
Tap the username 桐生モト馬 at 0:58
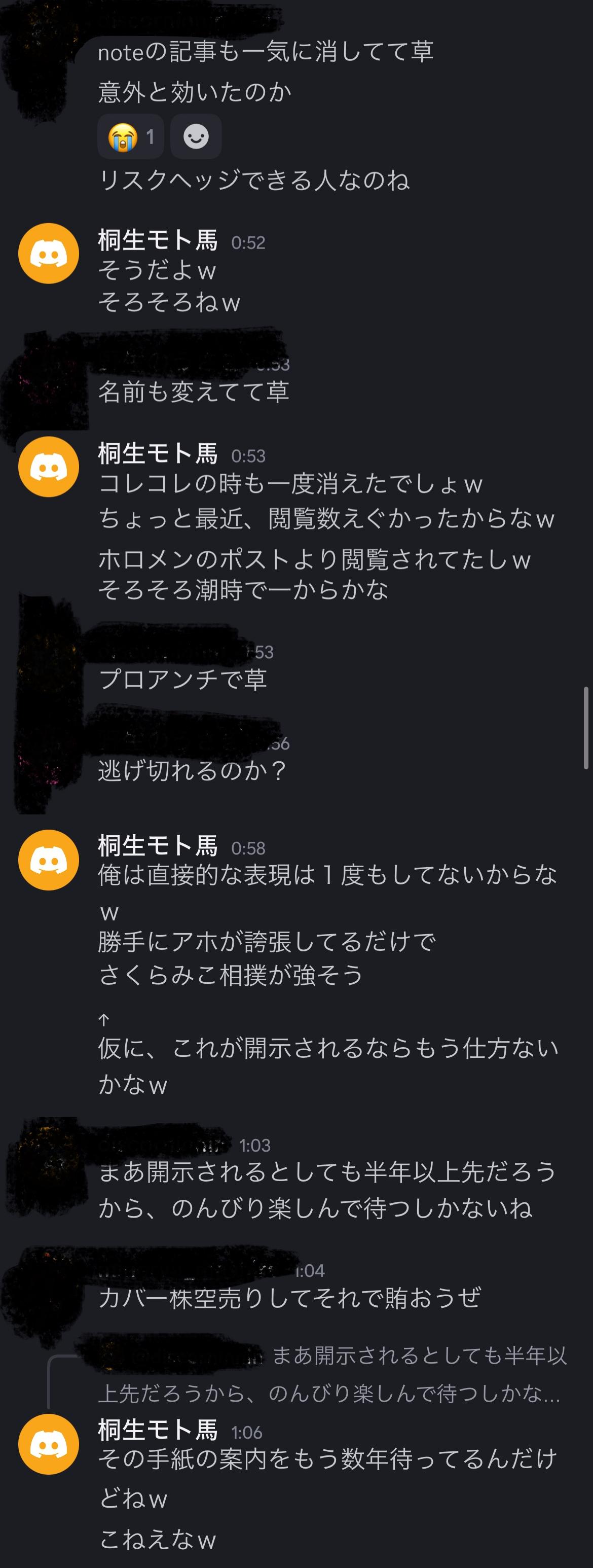click(158, 846)
